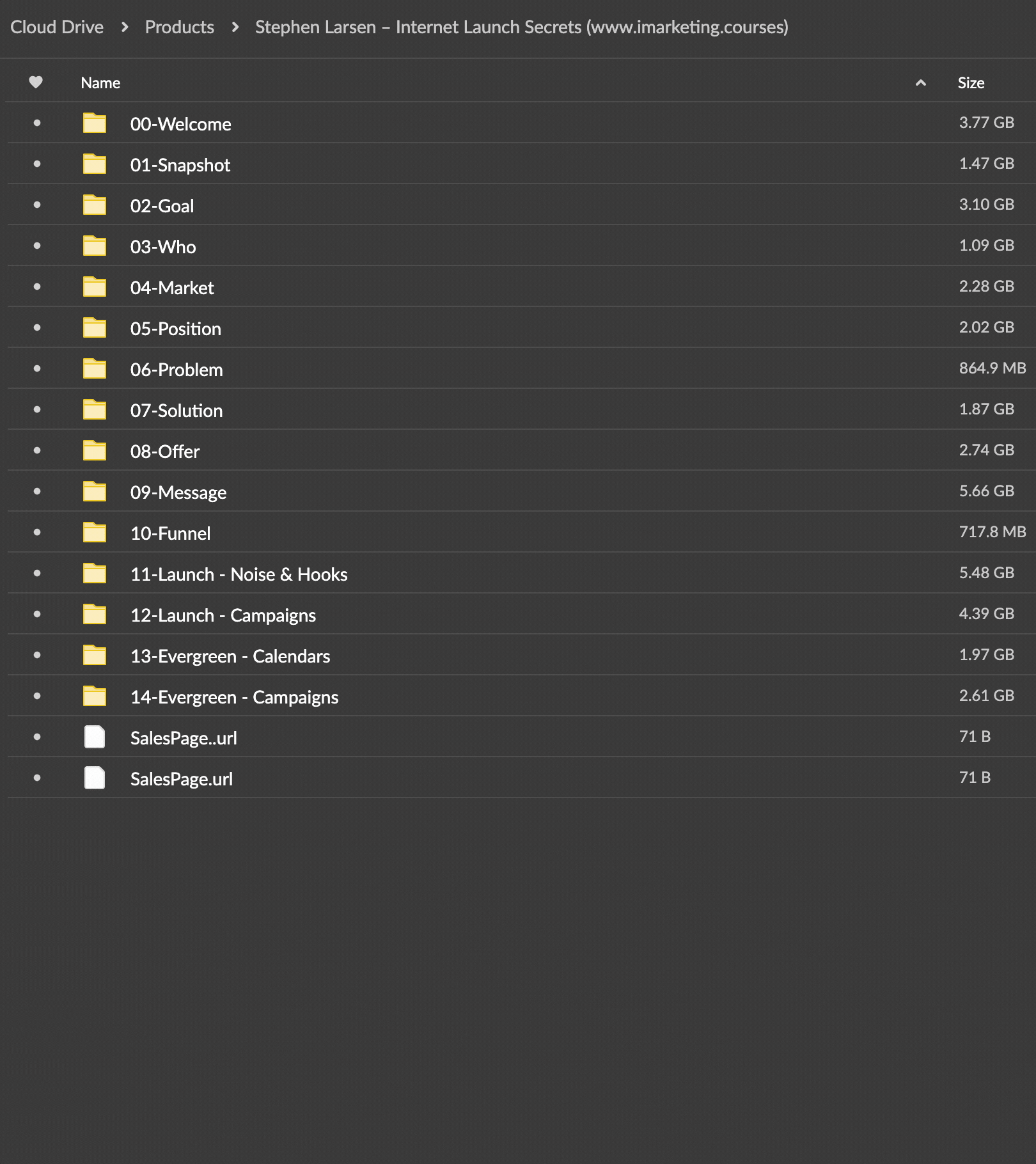The width and height of the screenshot is (1036, 1164).
Task: Open the 09-Message folder
Action: click(x=178, y=492)
